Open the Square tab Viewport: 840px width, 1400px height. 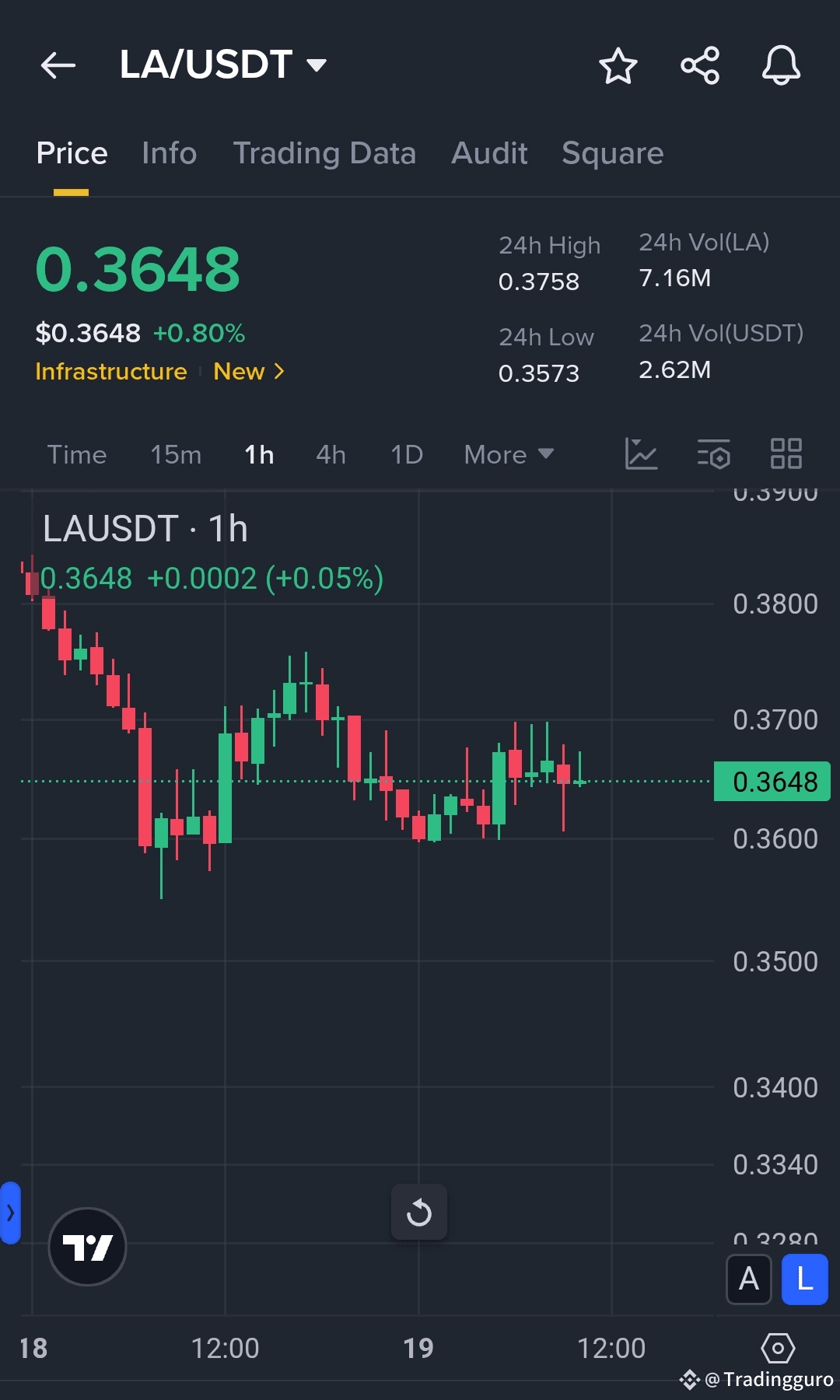613,153
